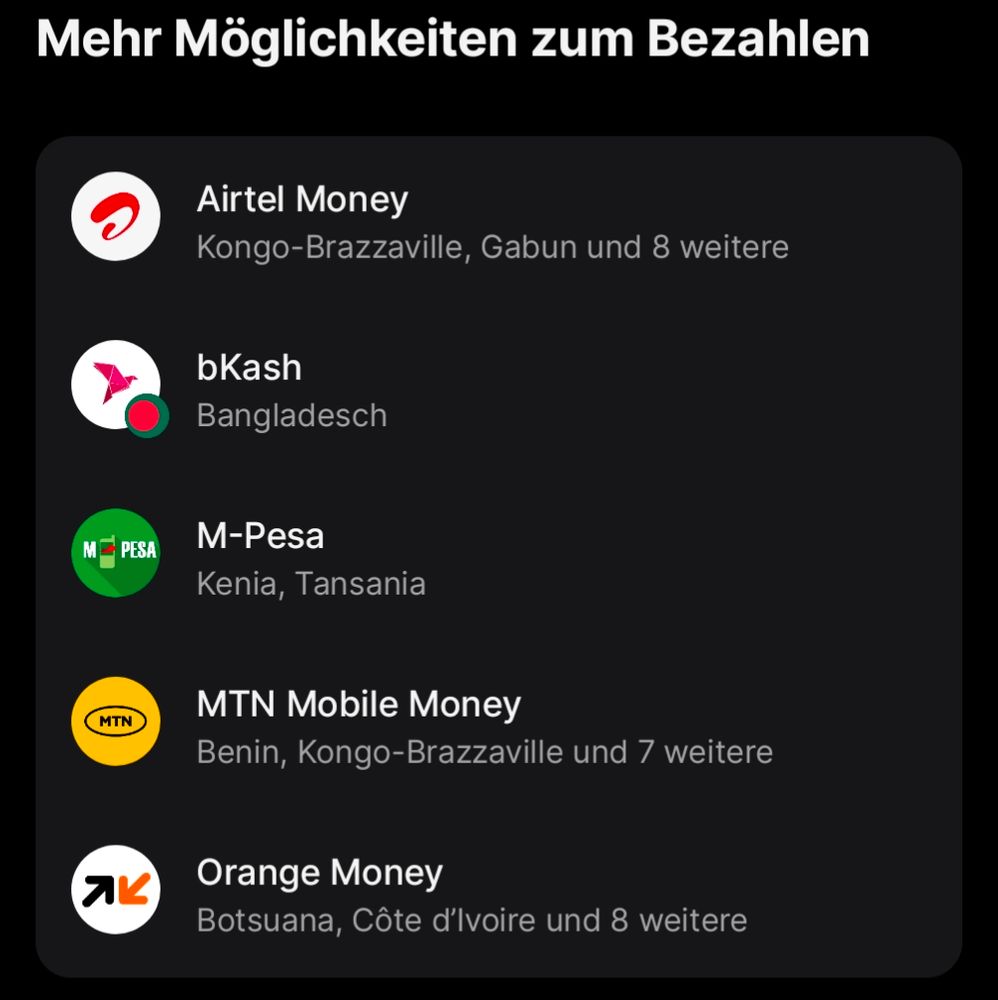Choose bKash for Bangladesch
Screen dimensions: 998x1000
pos(499,389)
